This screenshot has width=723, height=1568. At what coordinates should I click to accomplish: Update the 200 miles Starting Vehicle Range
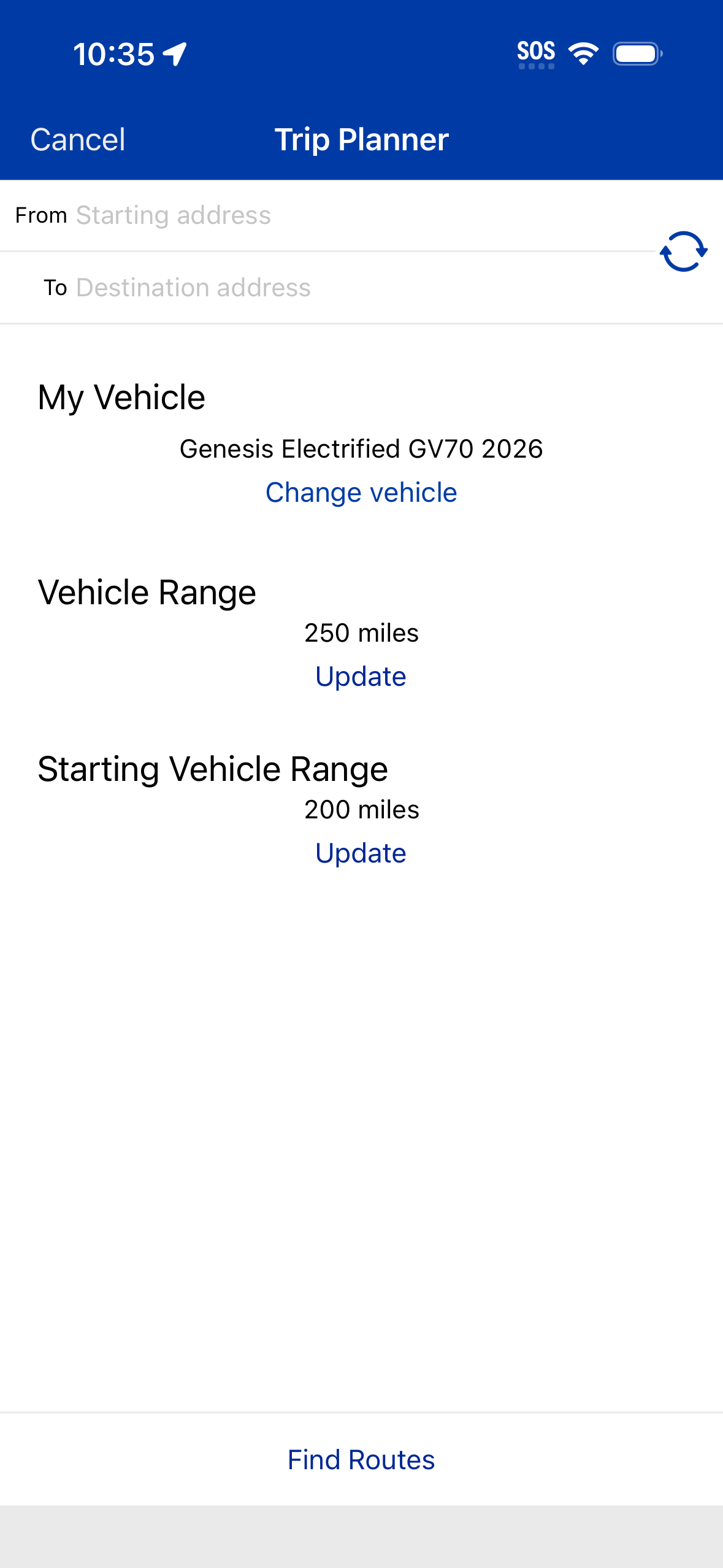pyautogui.click(x=361, y=853)
